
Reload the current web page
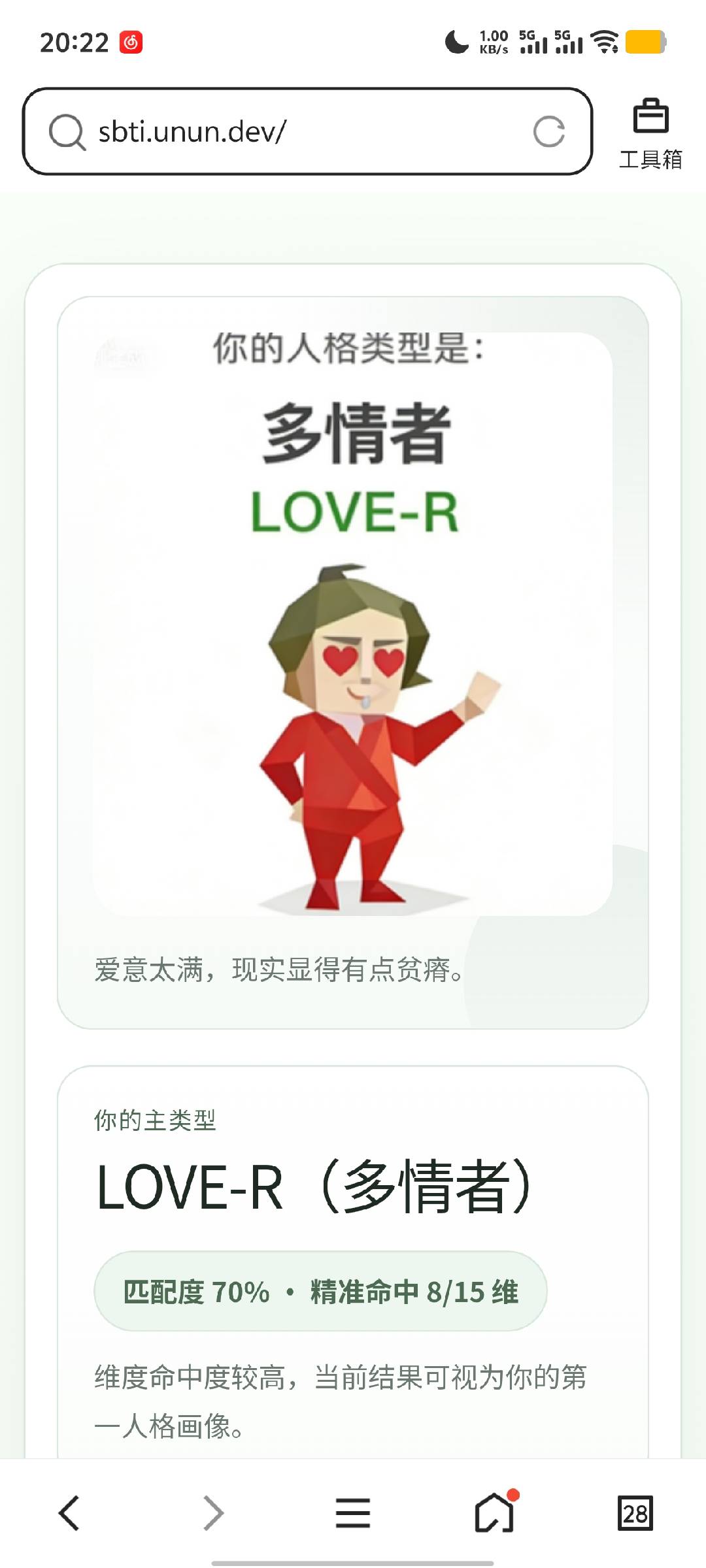point(548,131)
